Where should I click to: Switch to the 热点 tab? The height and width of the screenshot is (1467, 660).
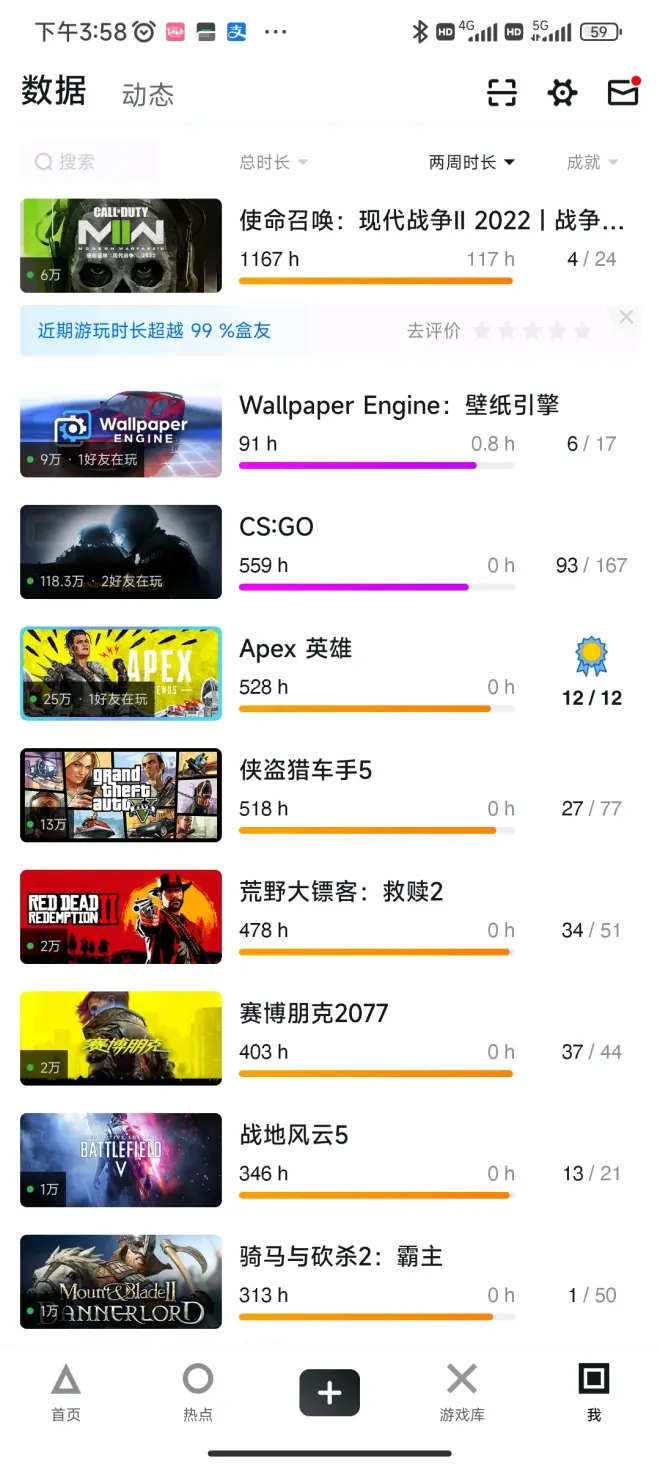(x=198, y=1391)
